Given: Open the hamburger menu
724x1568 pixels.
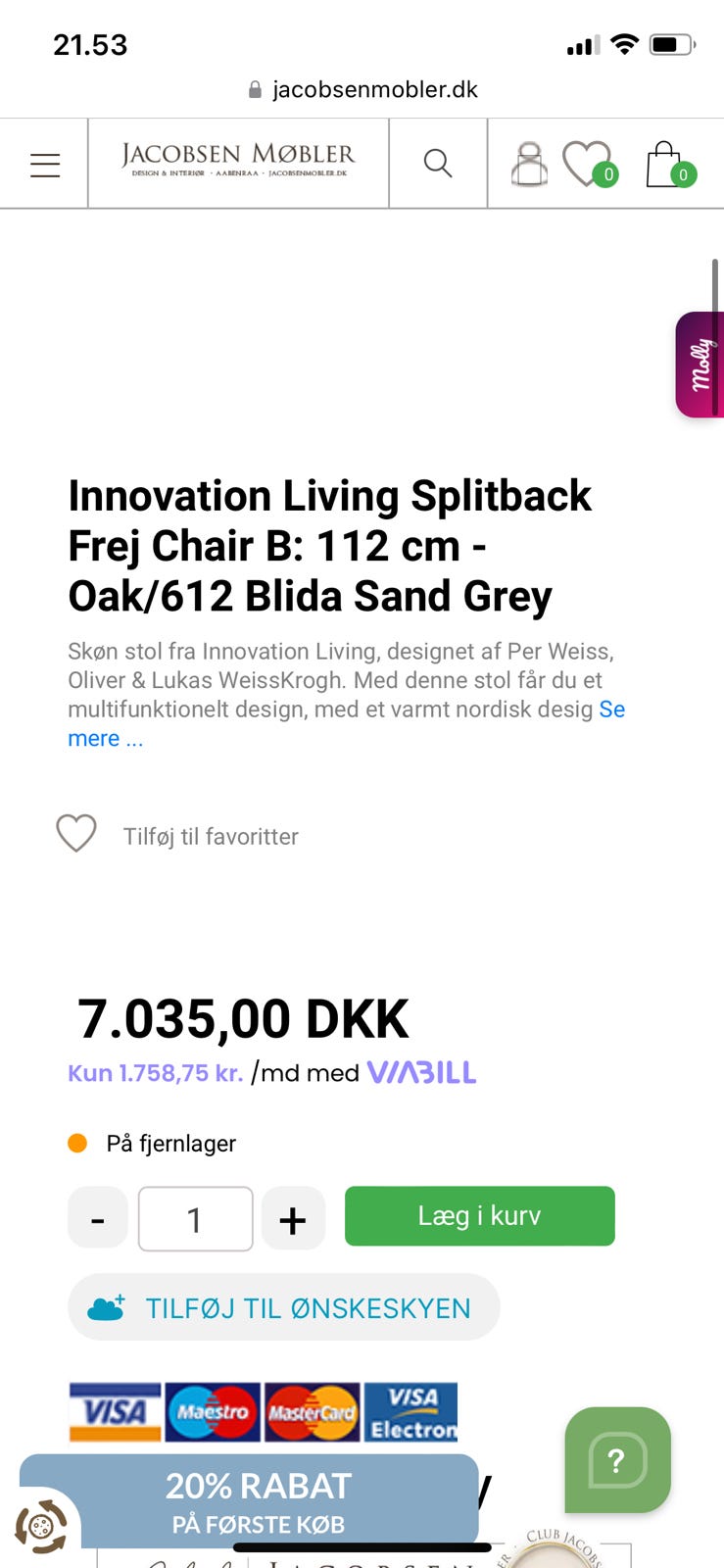Looking at the screenshot, I should coord(45,165).
